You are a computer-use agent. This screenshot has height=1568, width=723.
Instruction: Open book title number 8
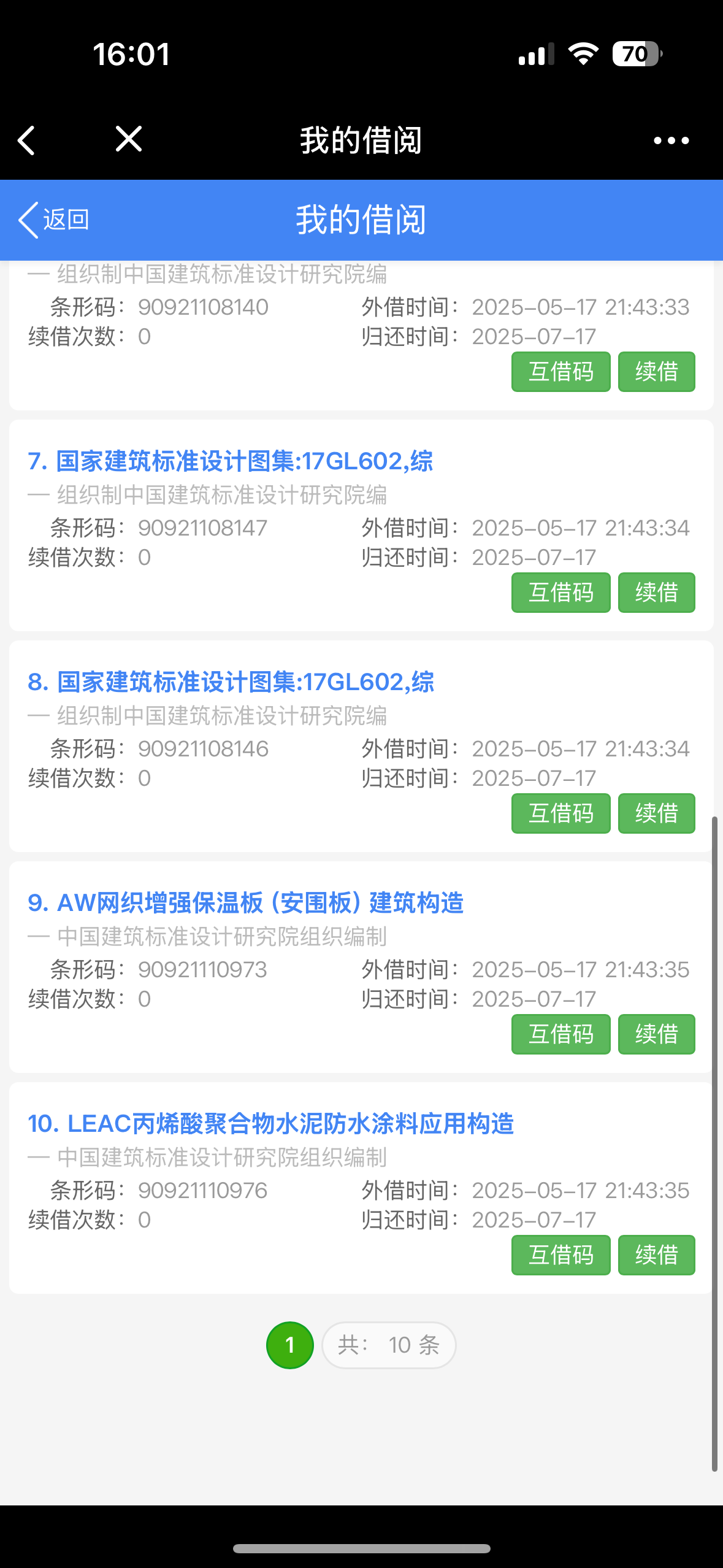click(x=231, y=682)
